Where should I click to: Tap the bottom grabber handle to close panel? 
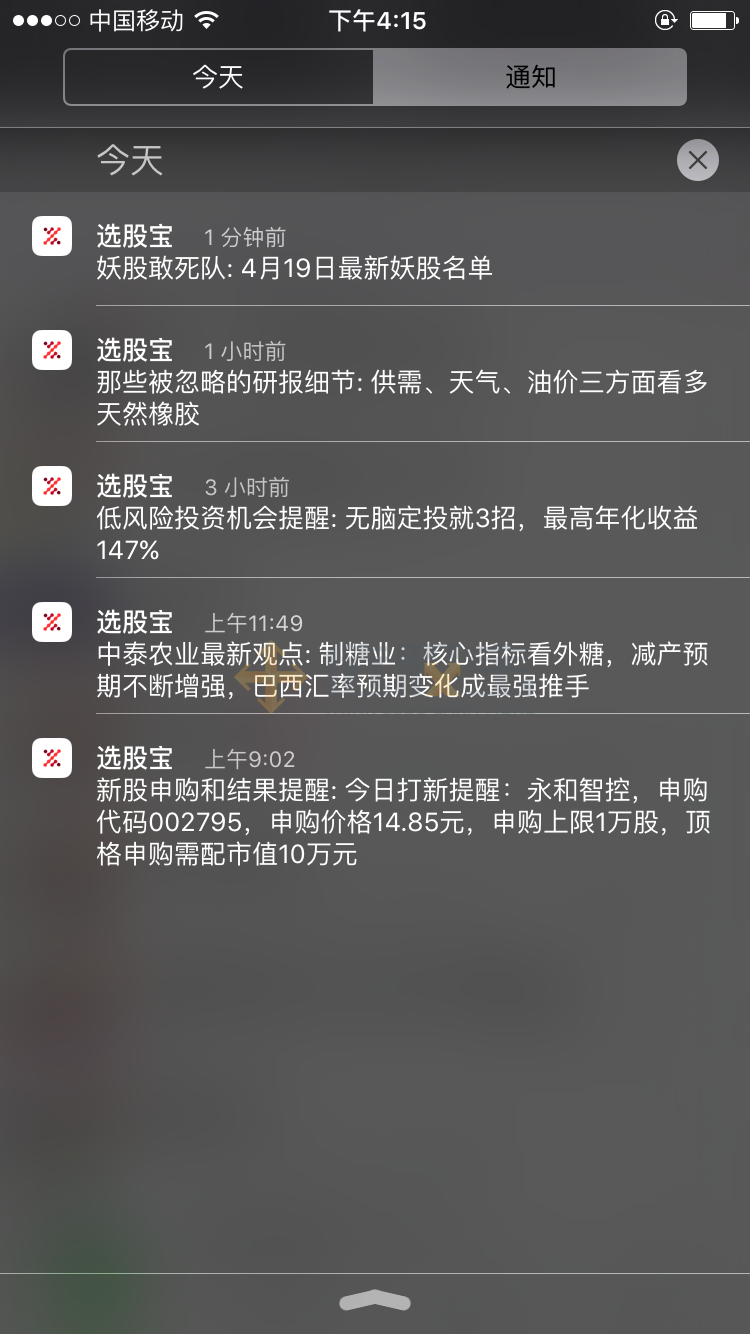pos(375,1300)
